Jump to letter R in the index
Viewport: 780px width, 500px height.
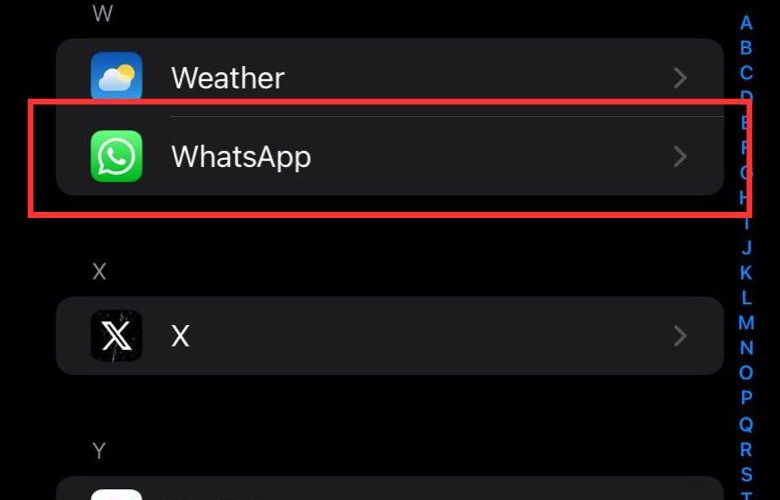[746, 449]
